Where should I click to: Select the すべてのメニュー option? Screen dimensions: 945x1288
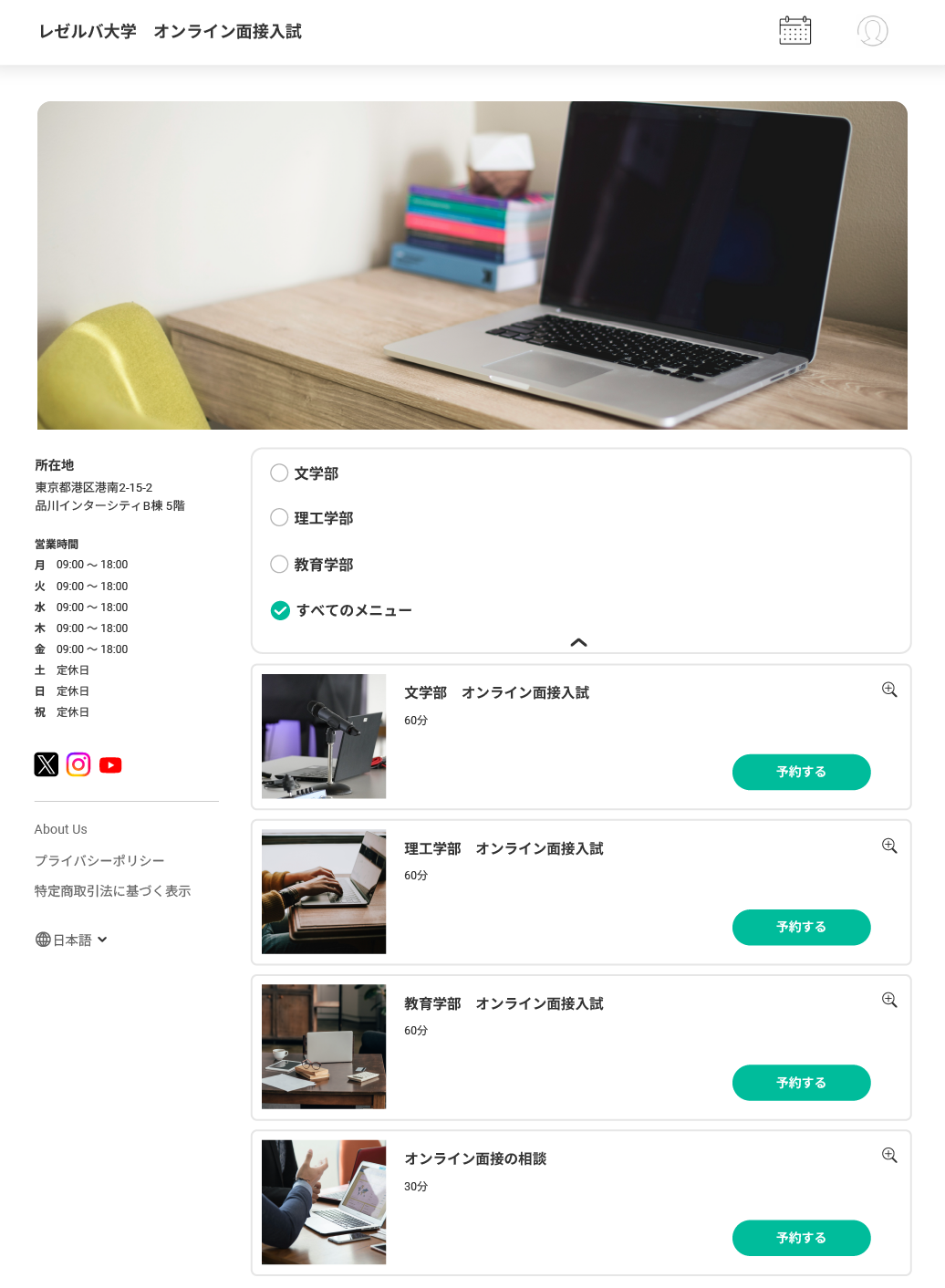tap(280, 610)
